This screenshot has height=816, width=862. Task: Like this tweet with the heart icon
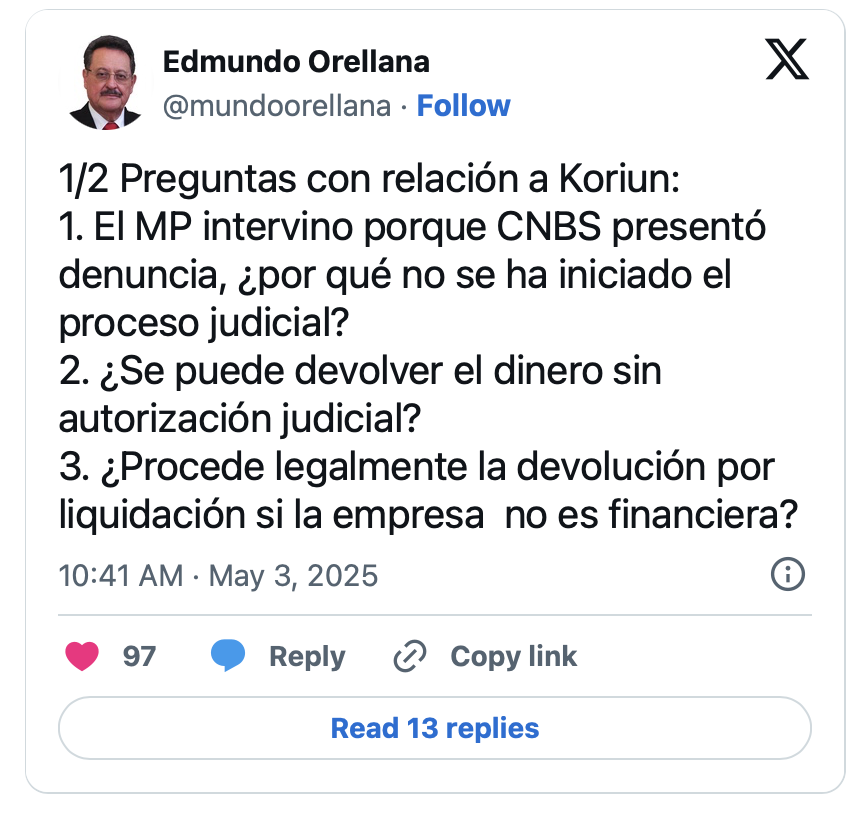point(83,656)
